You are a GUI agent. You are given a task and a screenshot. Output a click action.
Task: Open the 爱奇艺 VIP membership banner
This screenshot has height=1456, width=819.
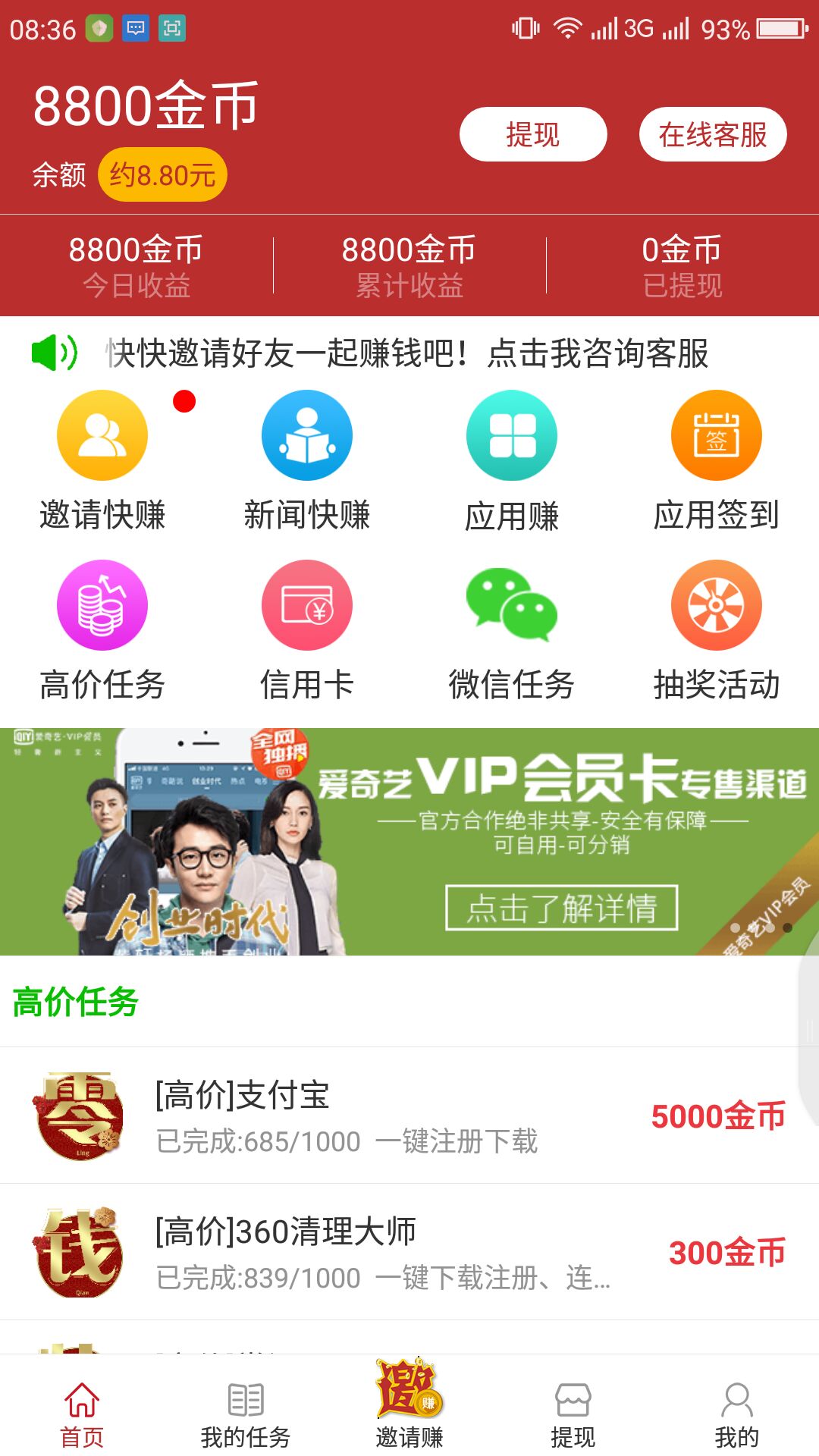click(409, 841)
